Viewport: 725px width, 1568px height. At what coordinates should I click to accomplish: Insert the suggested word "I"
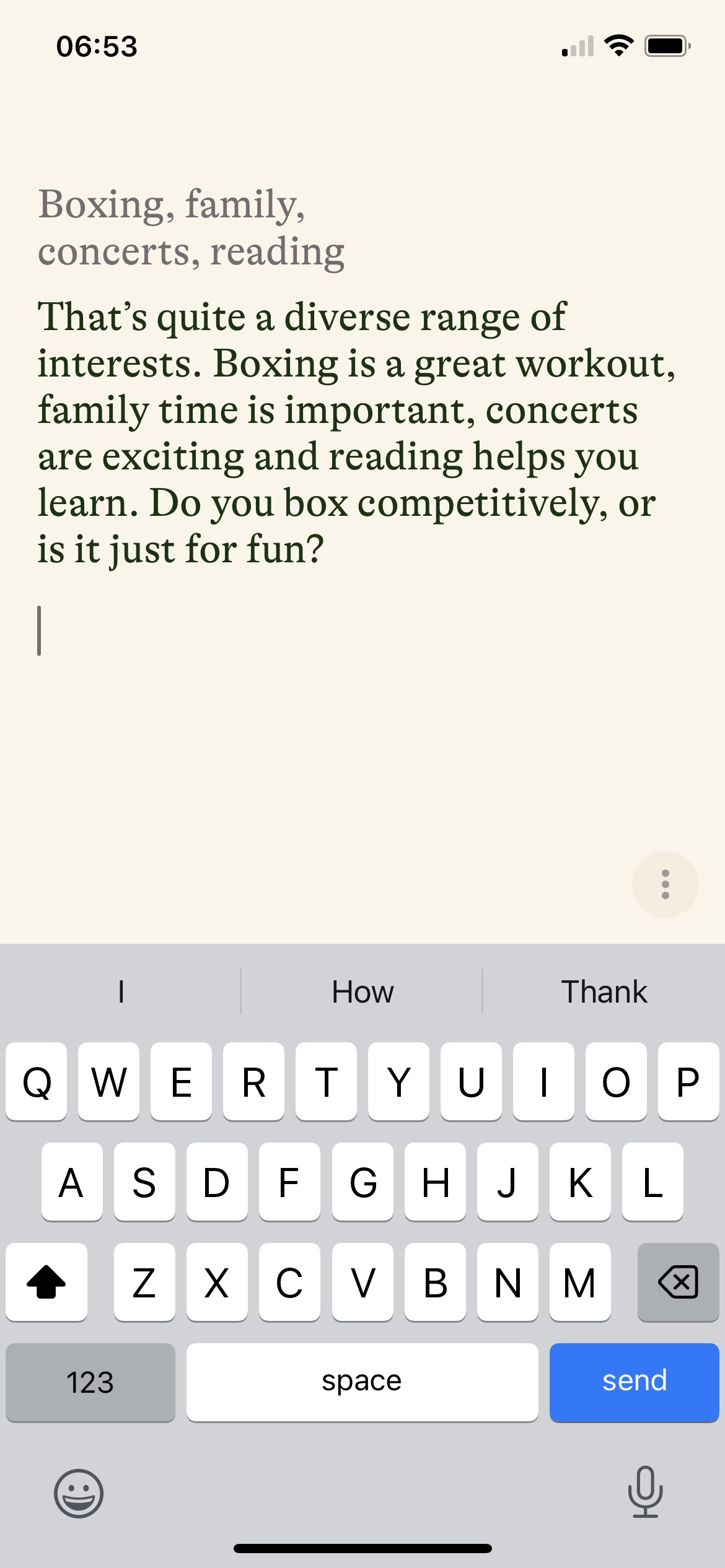point(121,991)
